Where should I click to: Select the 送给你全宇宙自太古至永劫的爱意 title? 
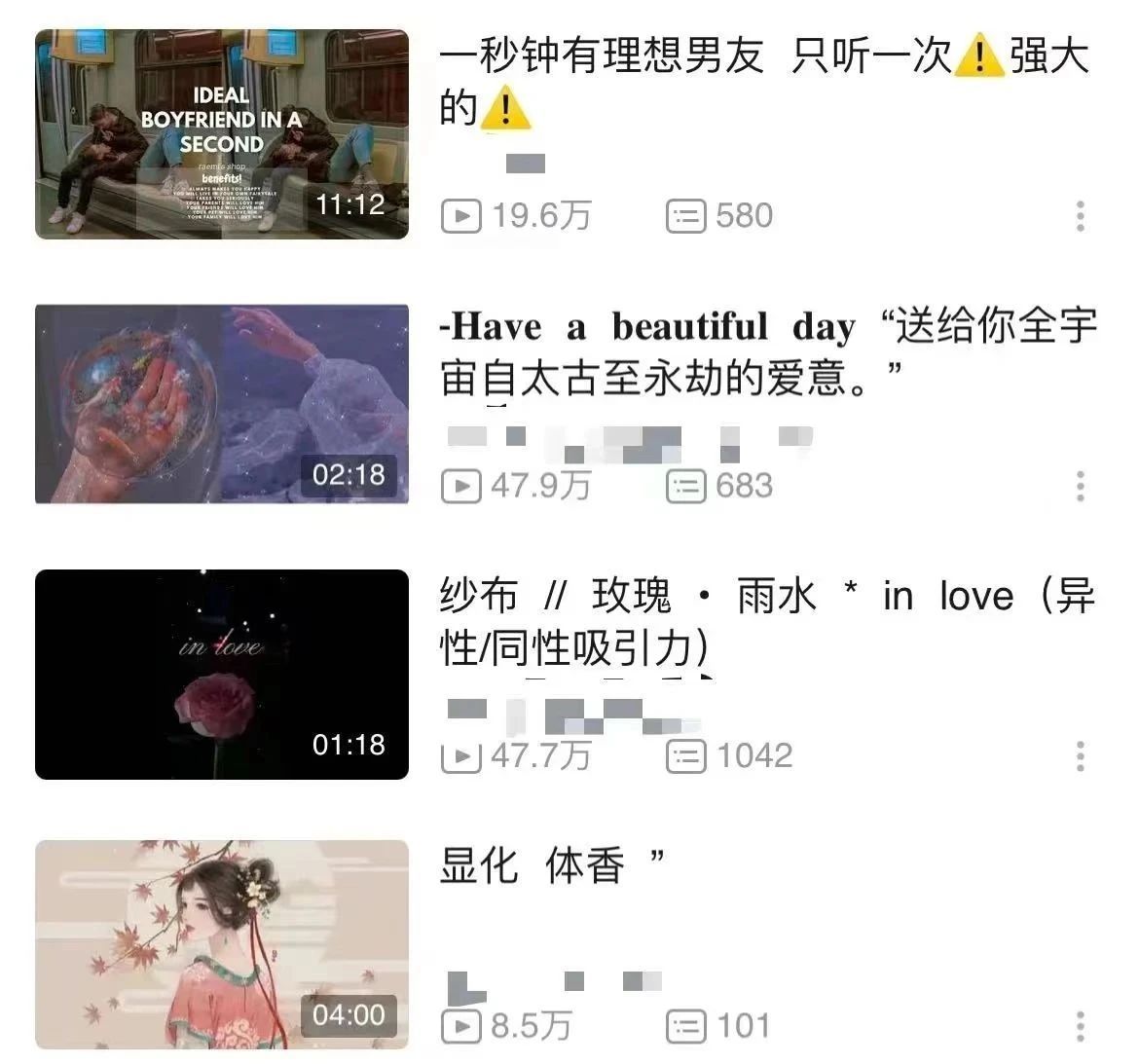point(767,352)
